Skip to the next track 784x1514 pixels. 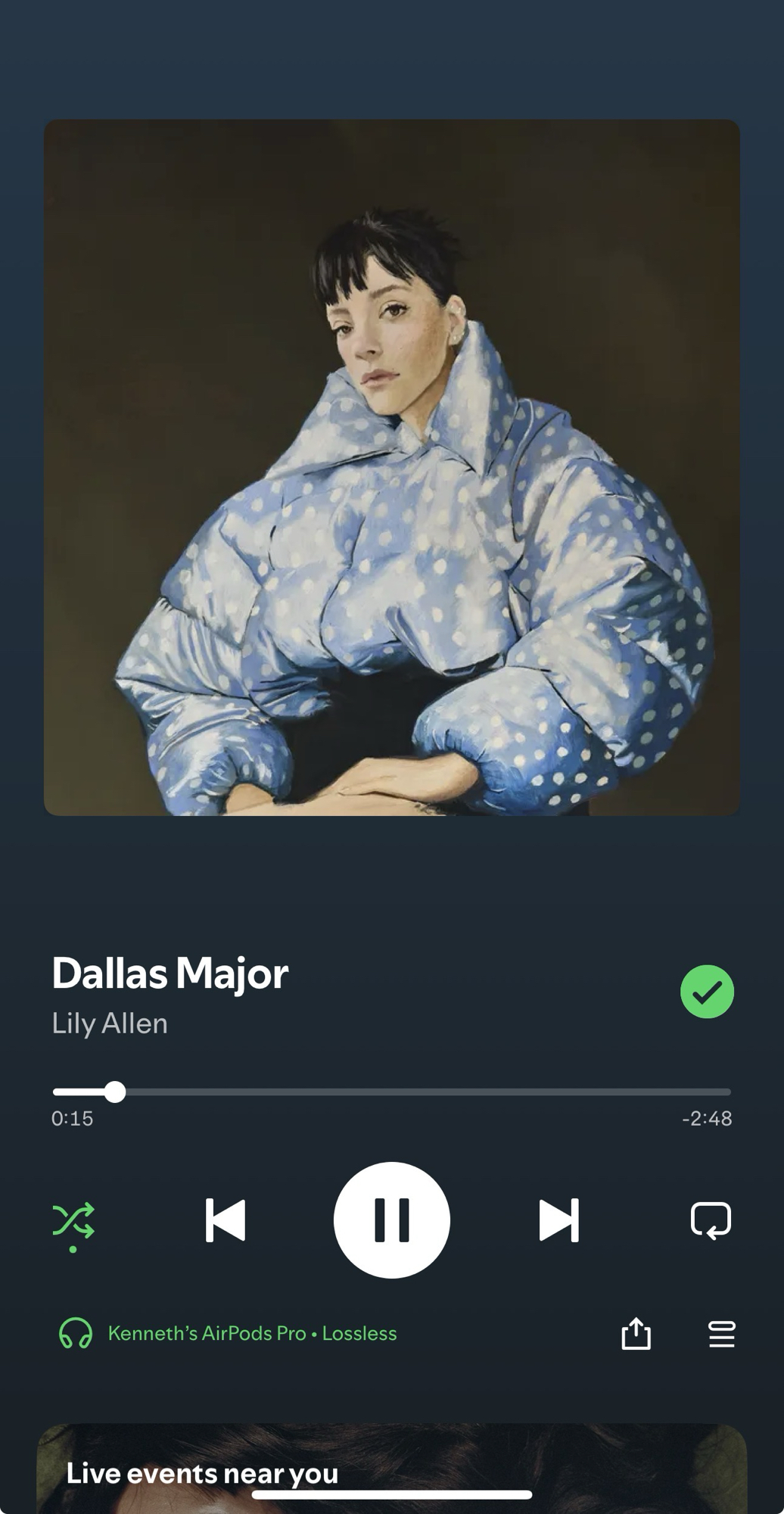tap(558, 1220)
